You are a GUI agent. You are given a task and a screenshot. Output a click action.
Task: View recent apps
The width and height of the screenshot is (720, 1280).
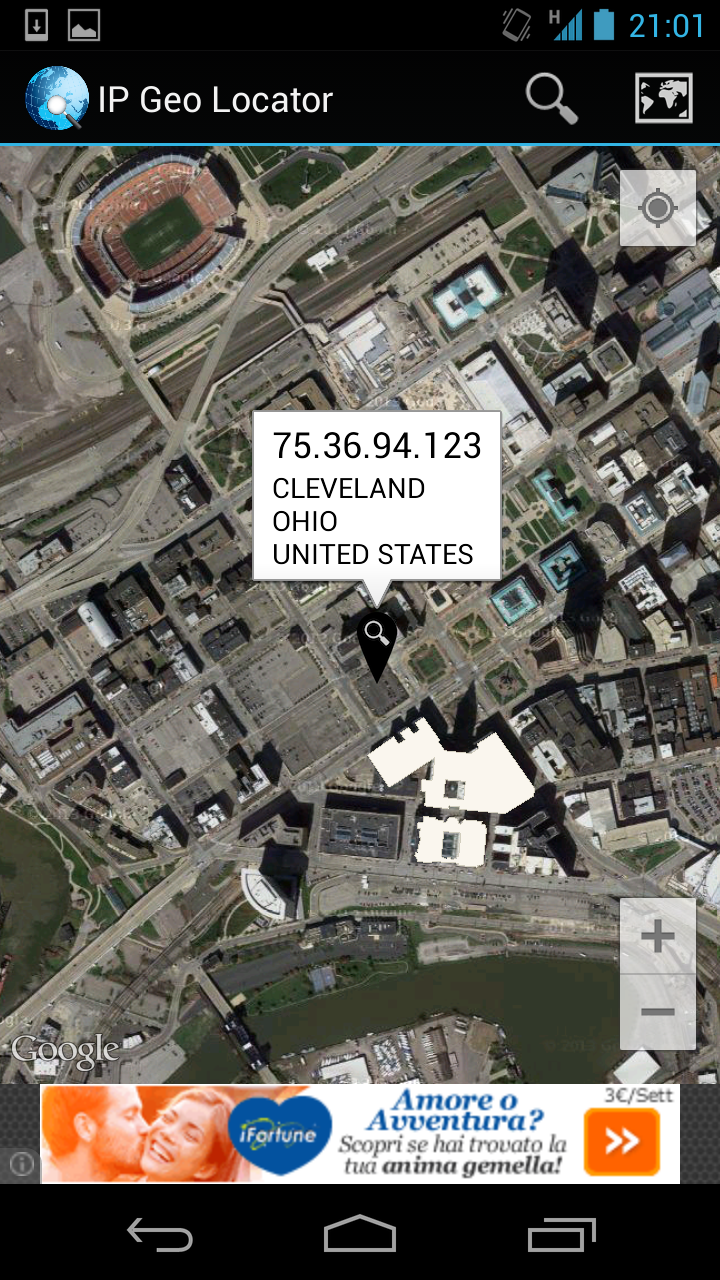562,1235
